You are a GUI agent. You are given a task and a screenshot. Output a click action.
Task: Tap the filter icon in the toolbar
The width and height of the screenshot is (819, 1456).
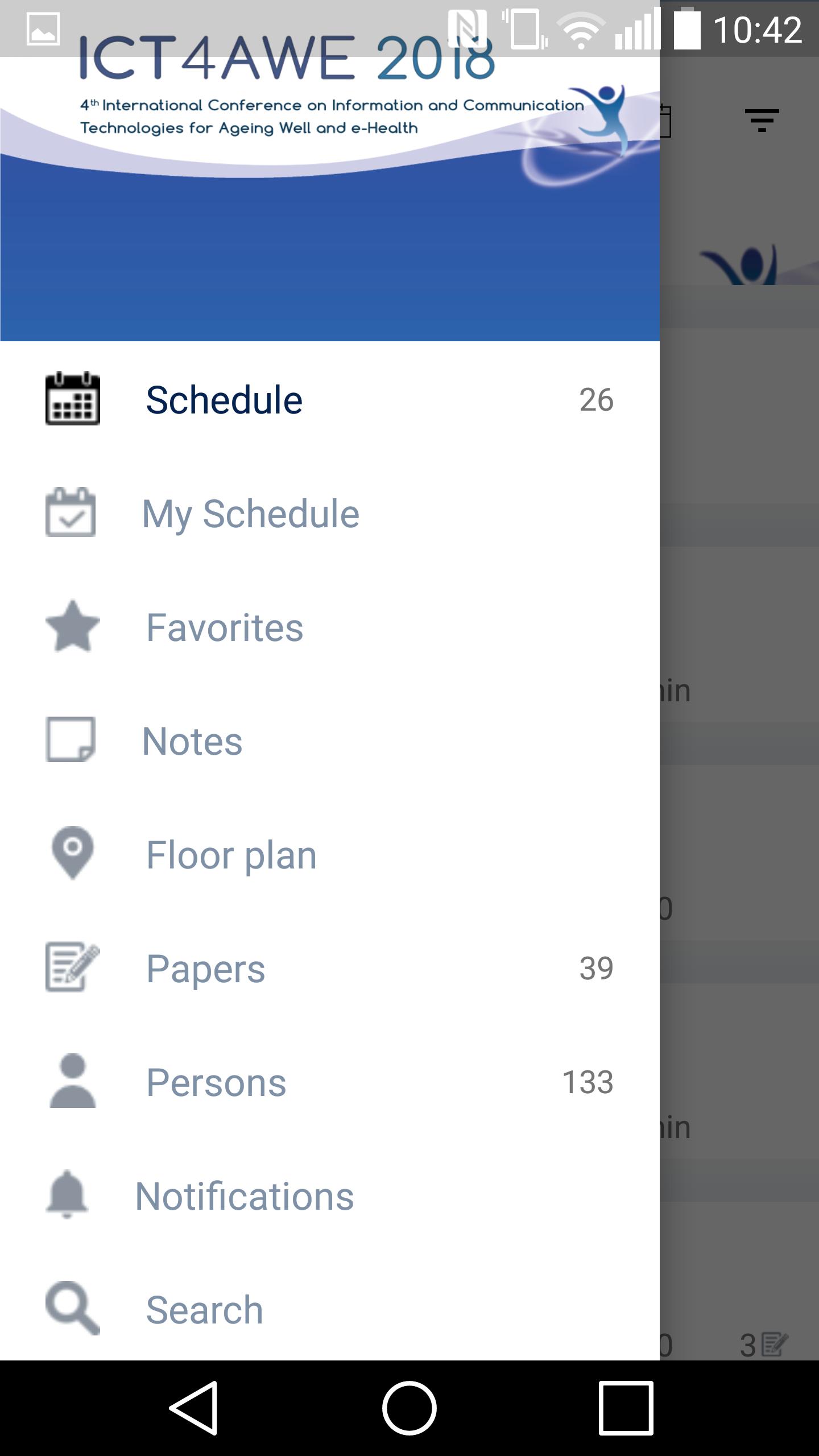pos(762,121)
